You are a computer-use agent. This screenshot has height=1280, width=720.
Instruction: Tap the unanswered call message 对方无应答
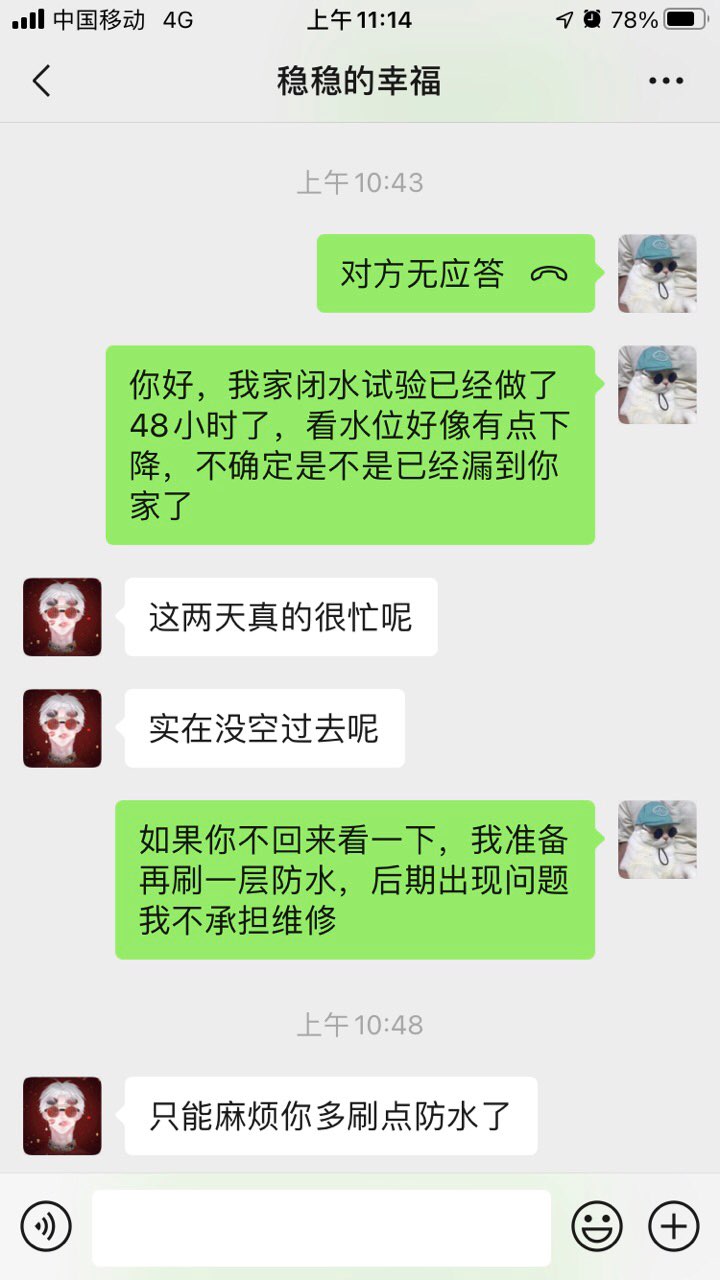pyautogui.click(x=456, y=274)
